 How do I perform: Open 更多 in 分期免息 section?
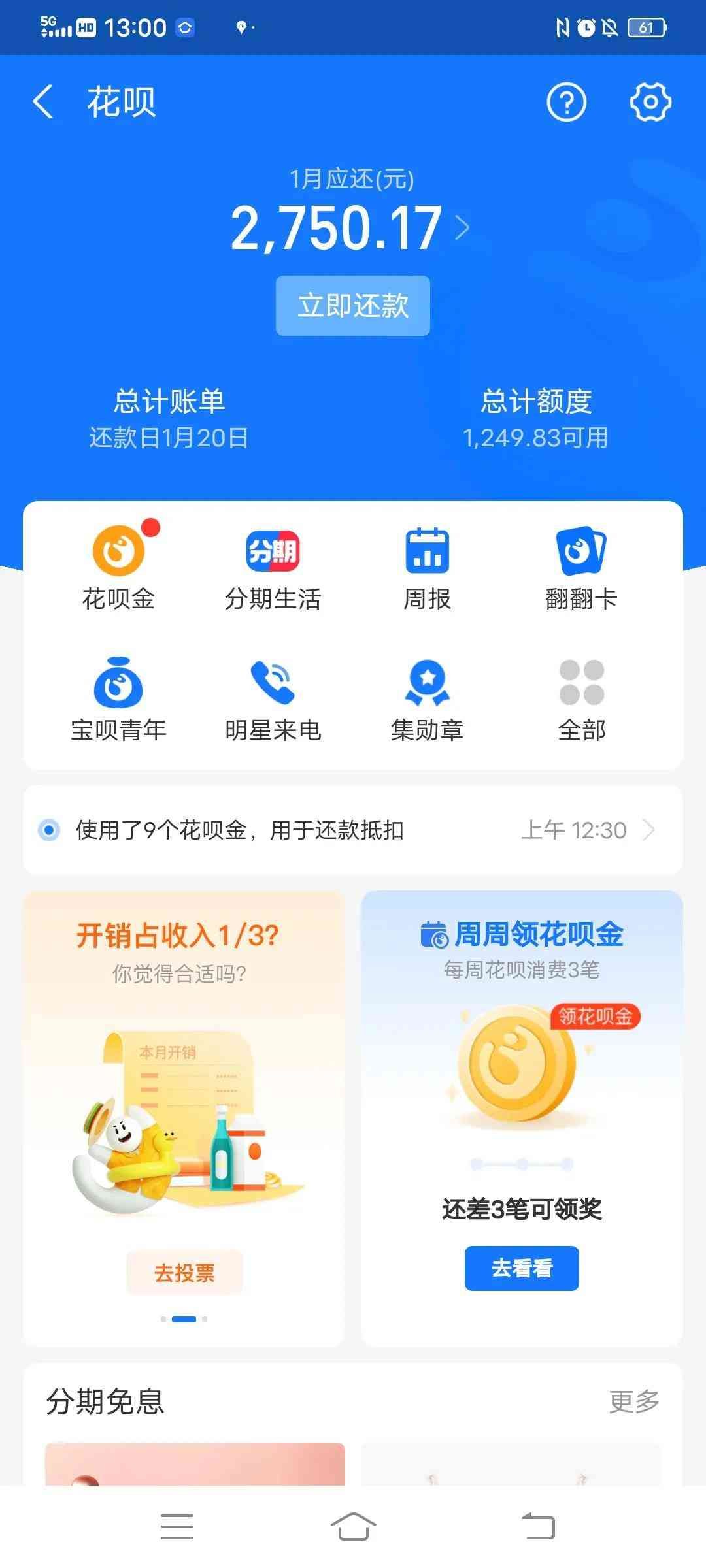[633, 1401]
